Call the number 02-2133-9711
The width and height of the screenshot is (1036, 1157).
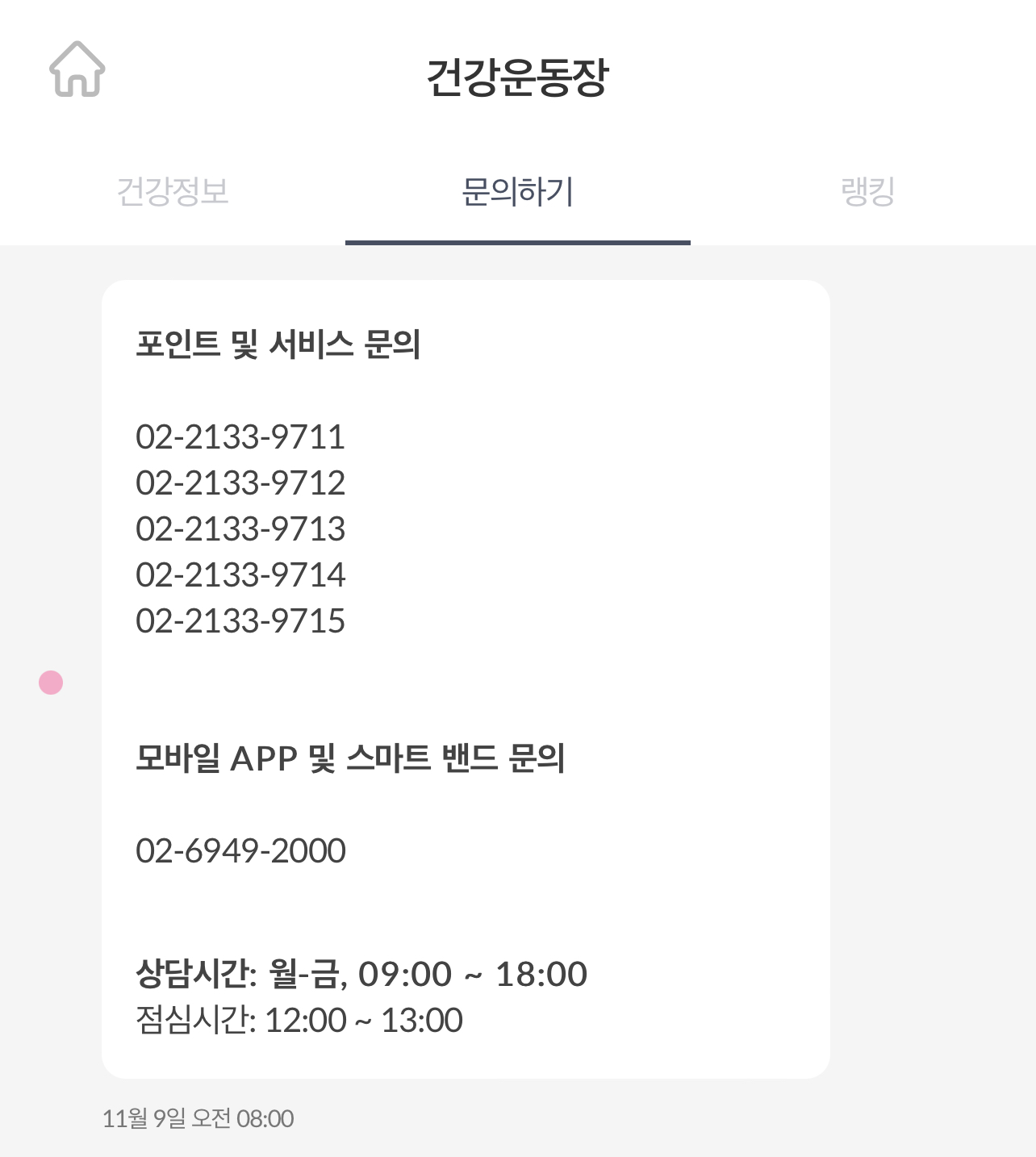[240, 436]
